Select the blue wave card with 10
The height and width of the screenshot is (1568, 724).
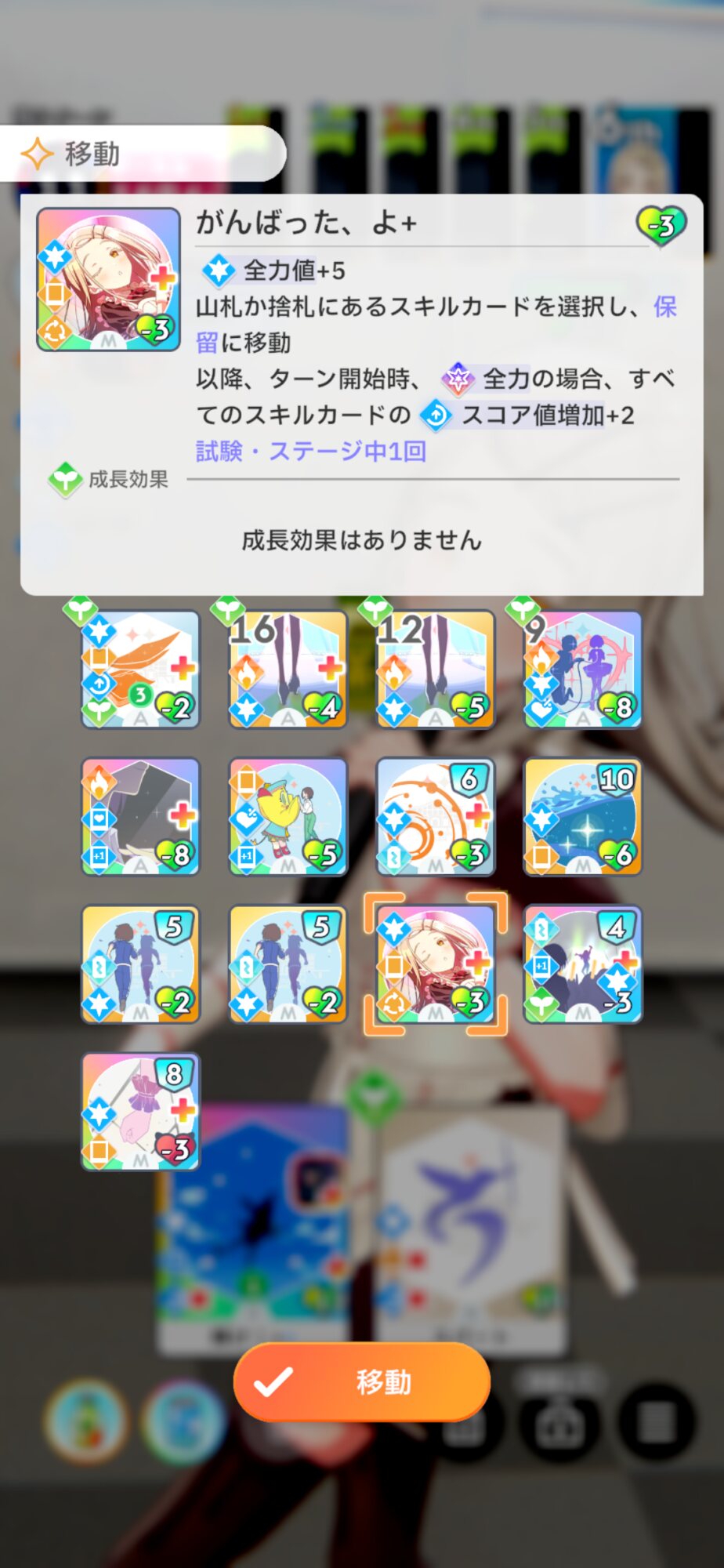(583, 817)
